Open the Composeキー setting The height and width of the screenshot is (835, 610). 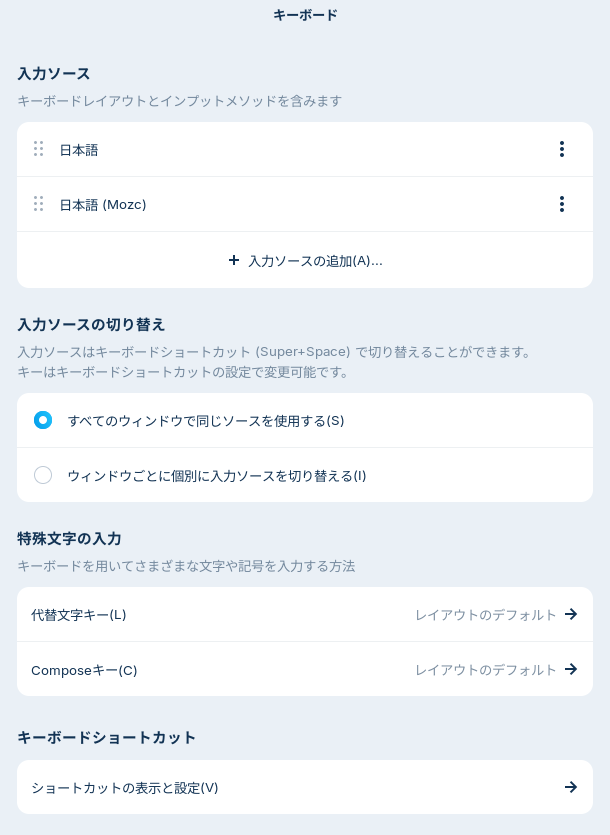[x=305, y=669]
